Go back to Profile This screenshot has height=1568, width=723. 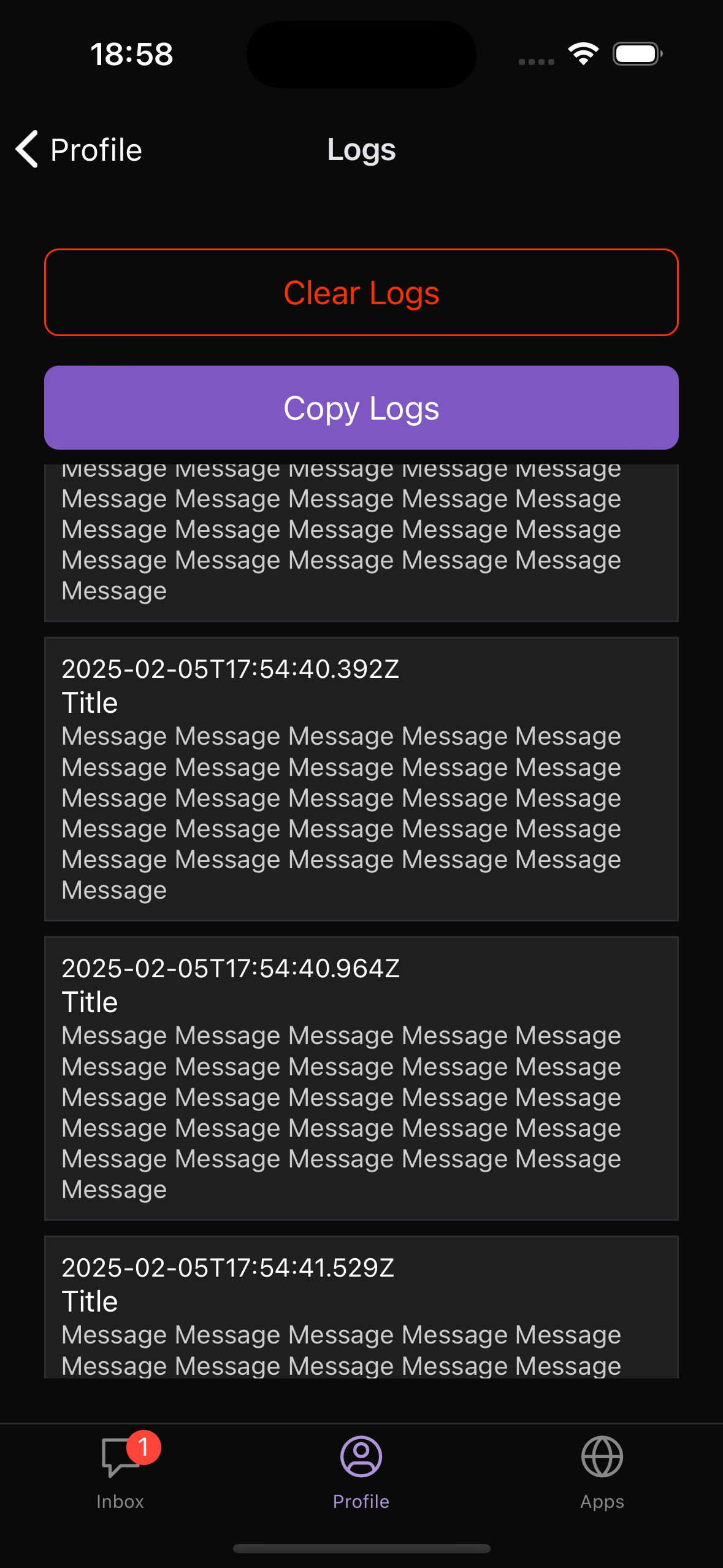point(80,149)
